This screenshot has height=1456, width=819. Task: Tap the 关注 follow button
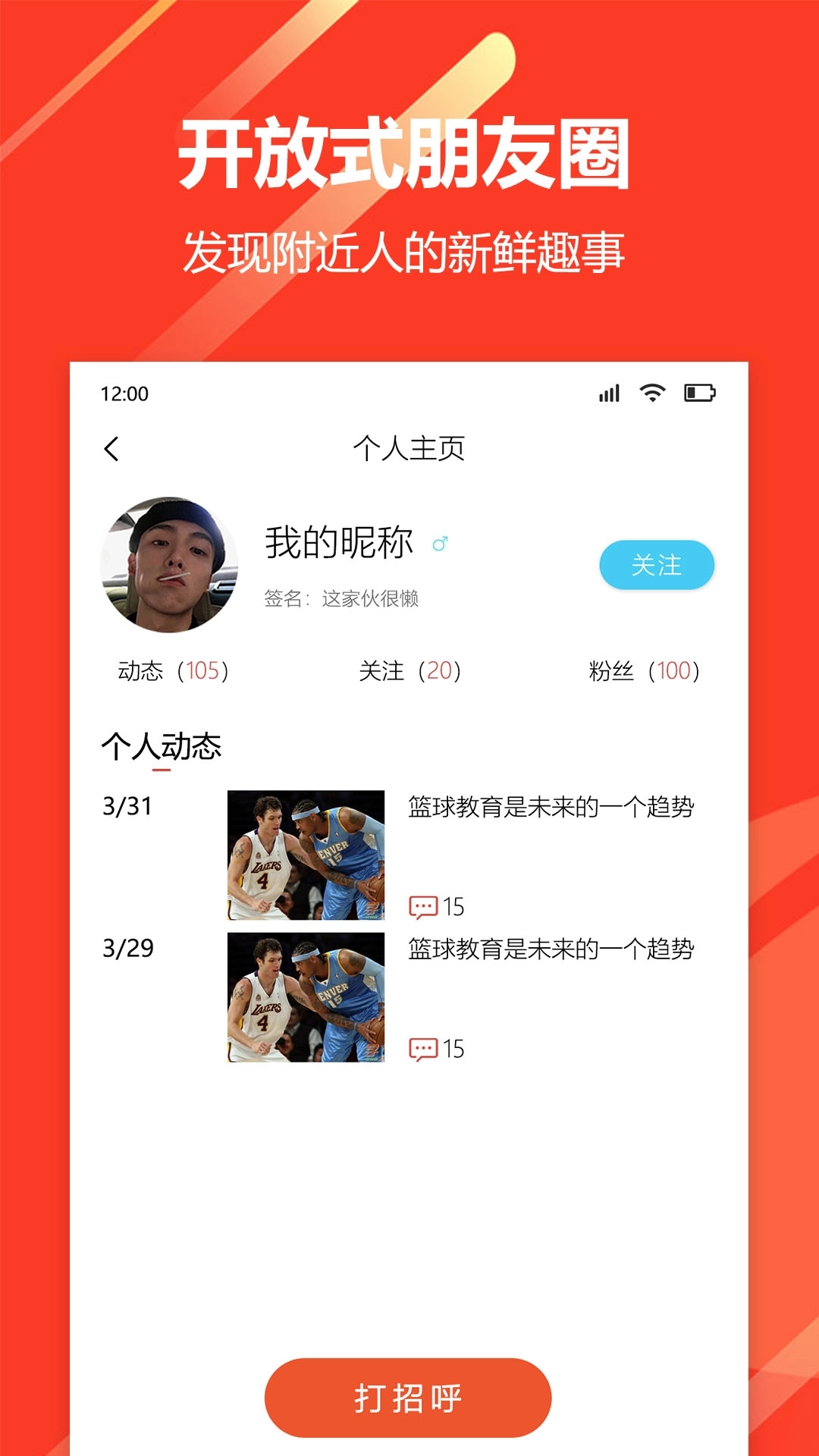pyautogui.click(x=657, y=565)
